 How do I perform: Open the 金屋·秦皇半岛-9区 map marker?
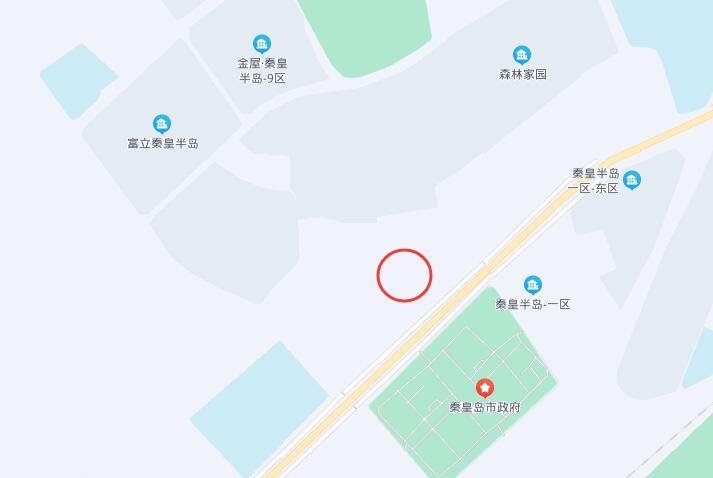[x=262, y=44]
